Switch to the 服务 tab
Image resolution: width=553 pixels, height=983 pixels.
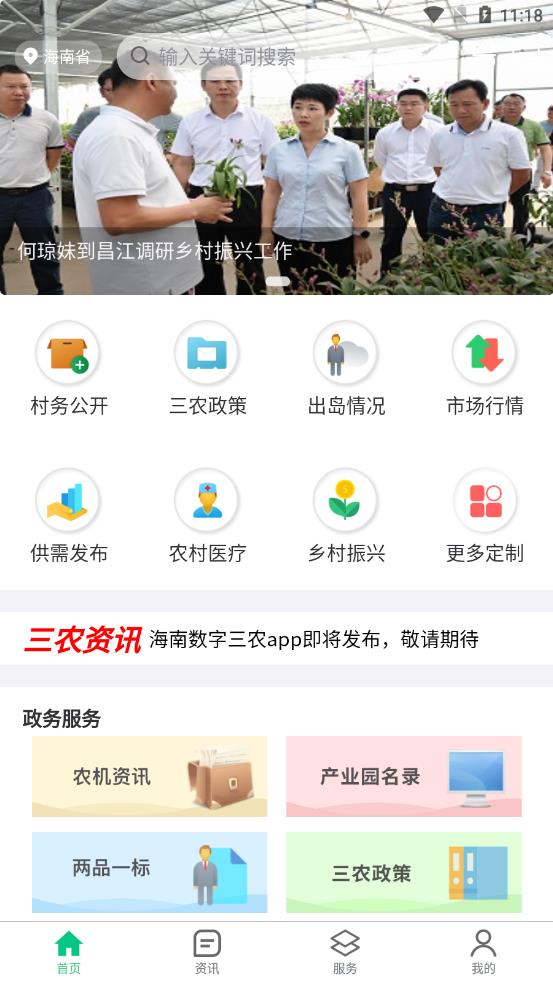345,952
